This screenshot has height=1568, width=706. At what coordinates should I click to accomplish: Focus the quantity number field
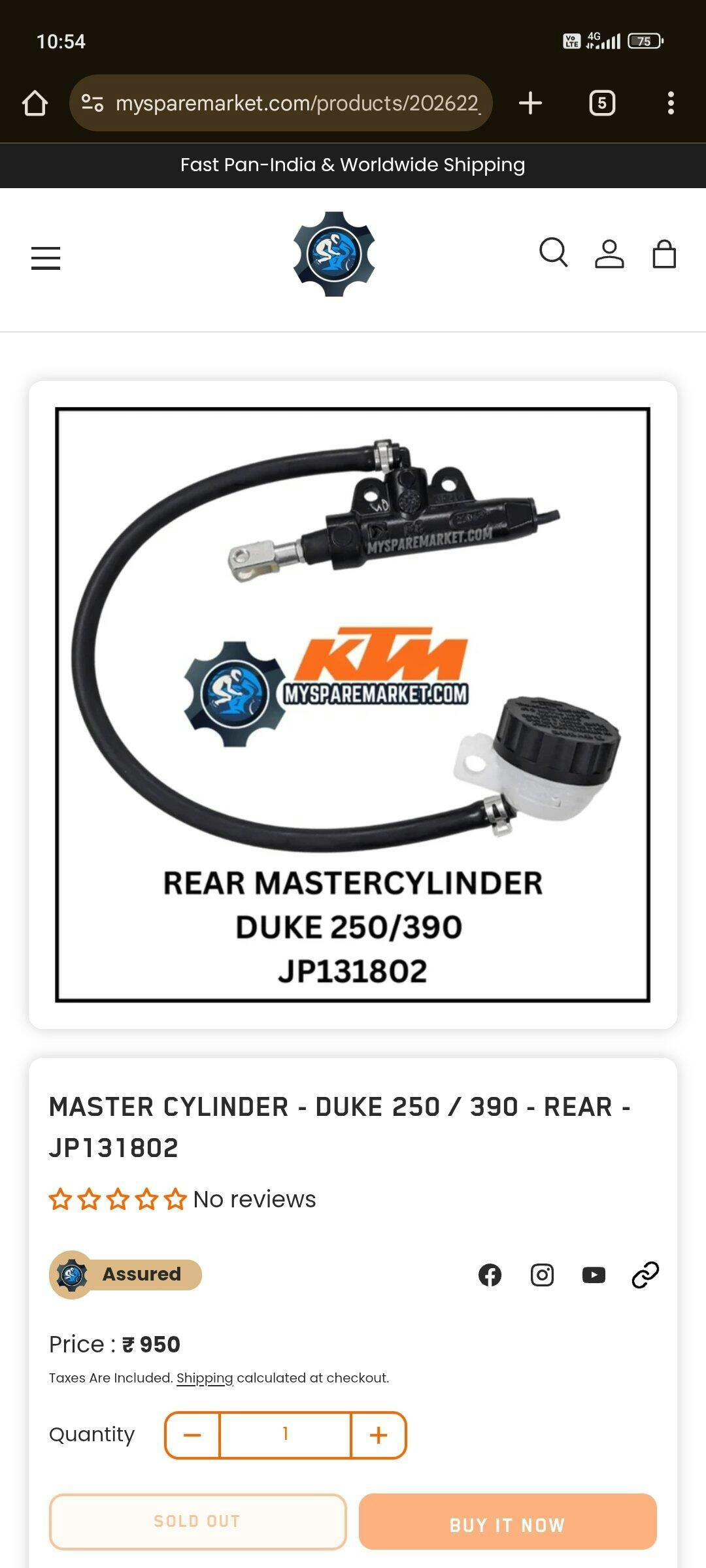click(x=285, y=1435)
